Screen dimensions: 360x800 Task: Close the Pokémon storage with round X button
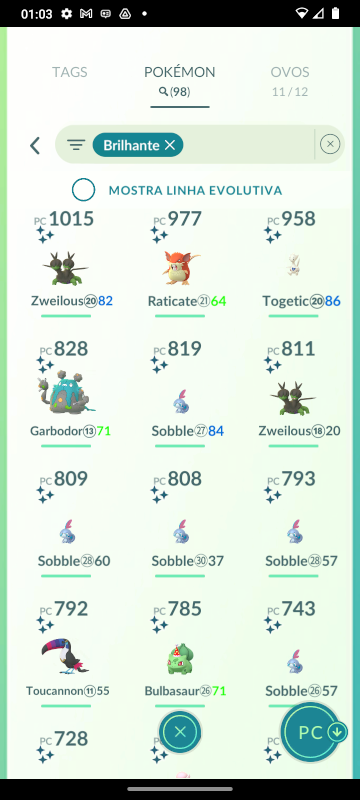179,733
